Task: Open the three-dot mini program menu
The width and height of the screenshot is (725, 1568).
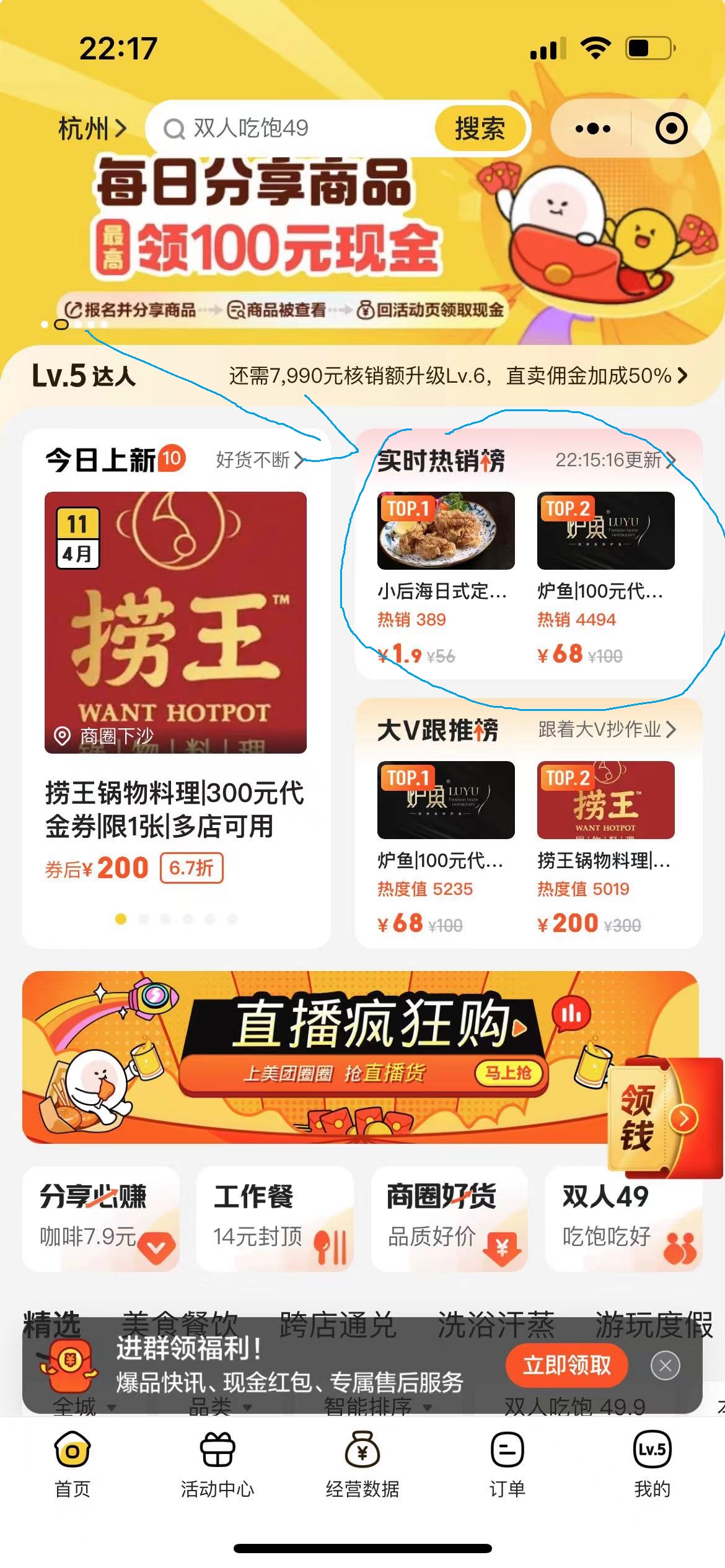Action: click(592, 129)
